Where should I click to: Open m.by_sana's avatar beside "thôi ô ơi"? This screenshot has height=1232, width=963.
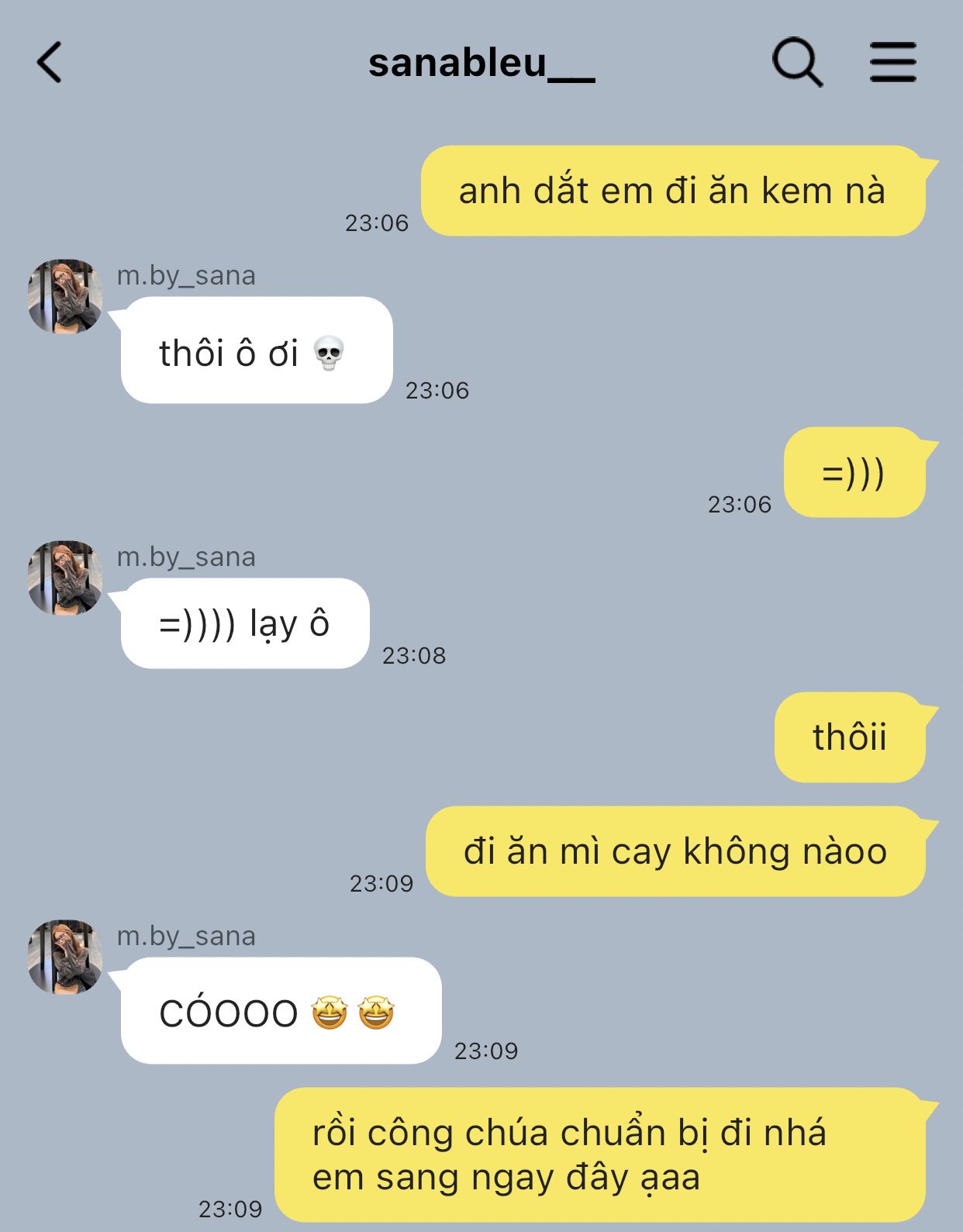click(x=65, y=296)
